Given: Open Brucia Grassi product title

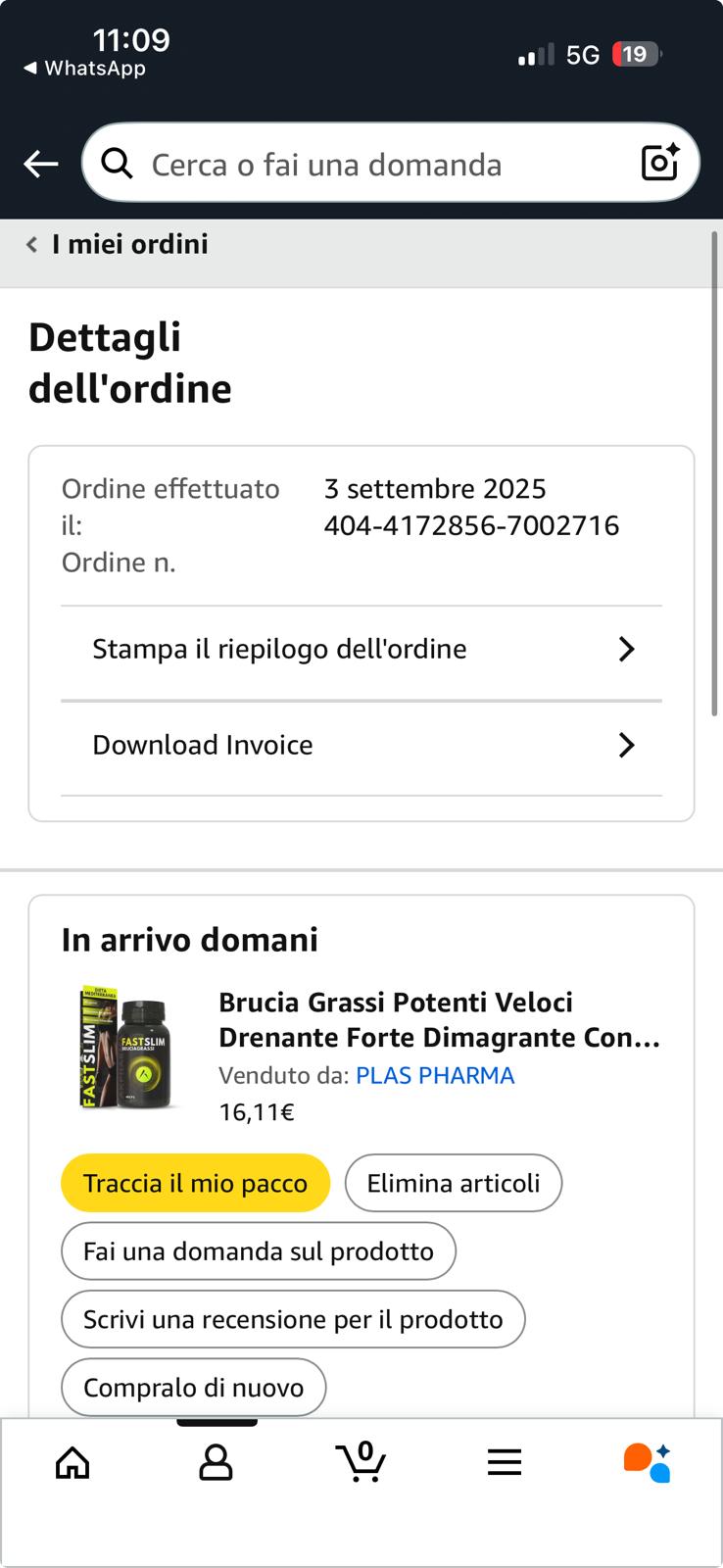Looking at the screenshot, I should tap(439, 1019).
